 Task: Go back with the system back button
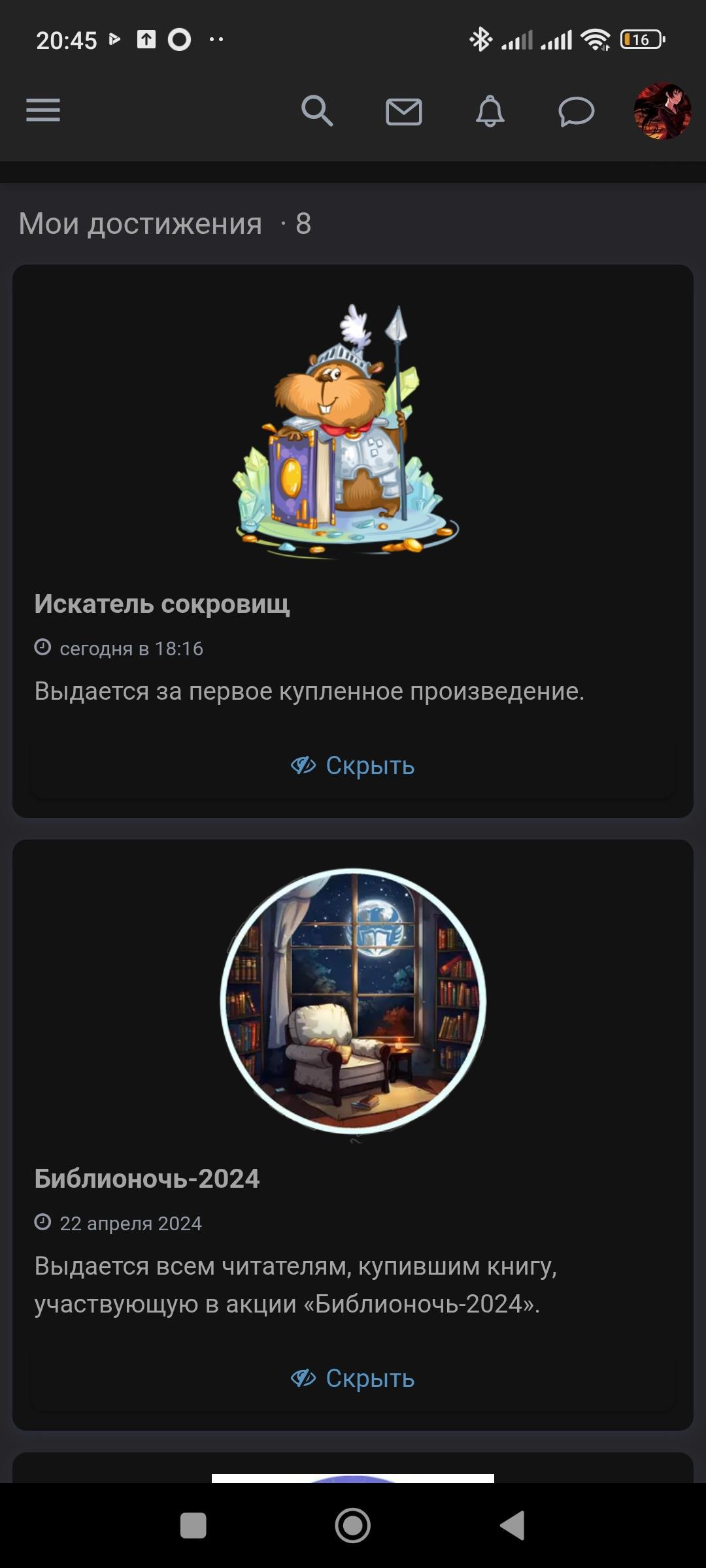[513, 1526]
